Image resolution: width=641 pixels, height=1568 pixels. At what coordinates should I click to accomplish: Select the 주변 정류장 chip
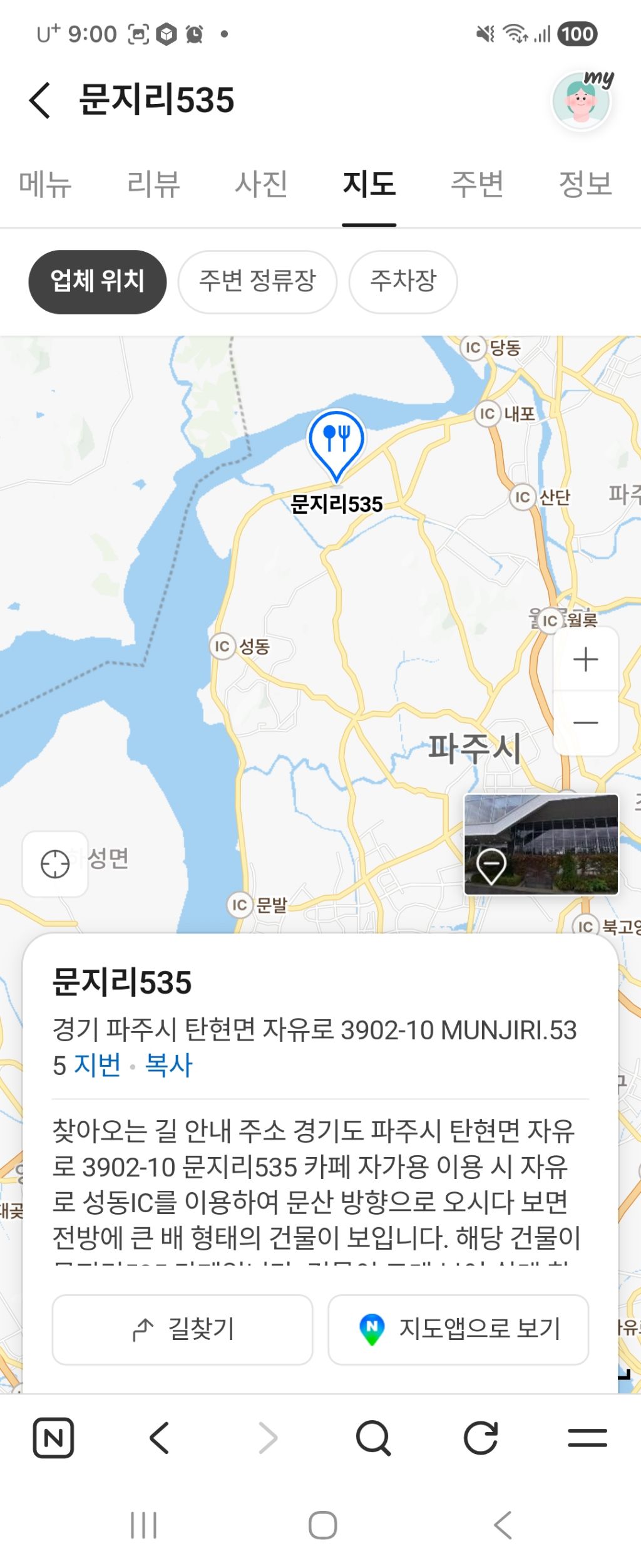click(257, 281)
